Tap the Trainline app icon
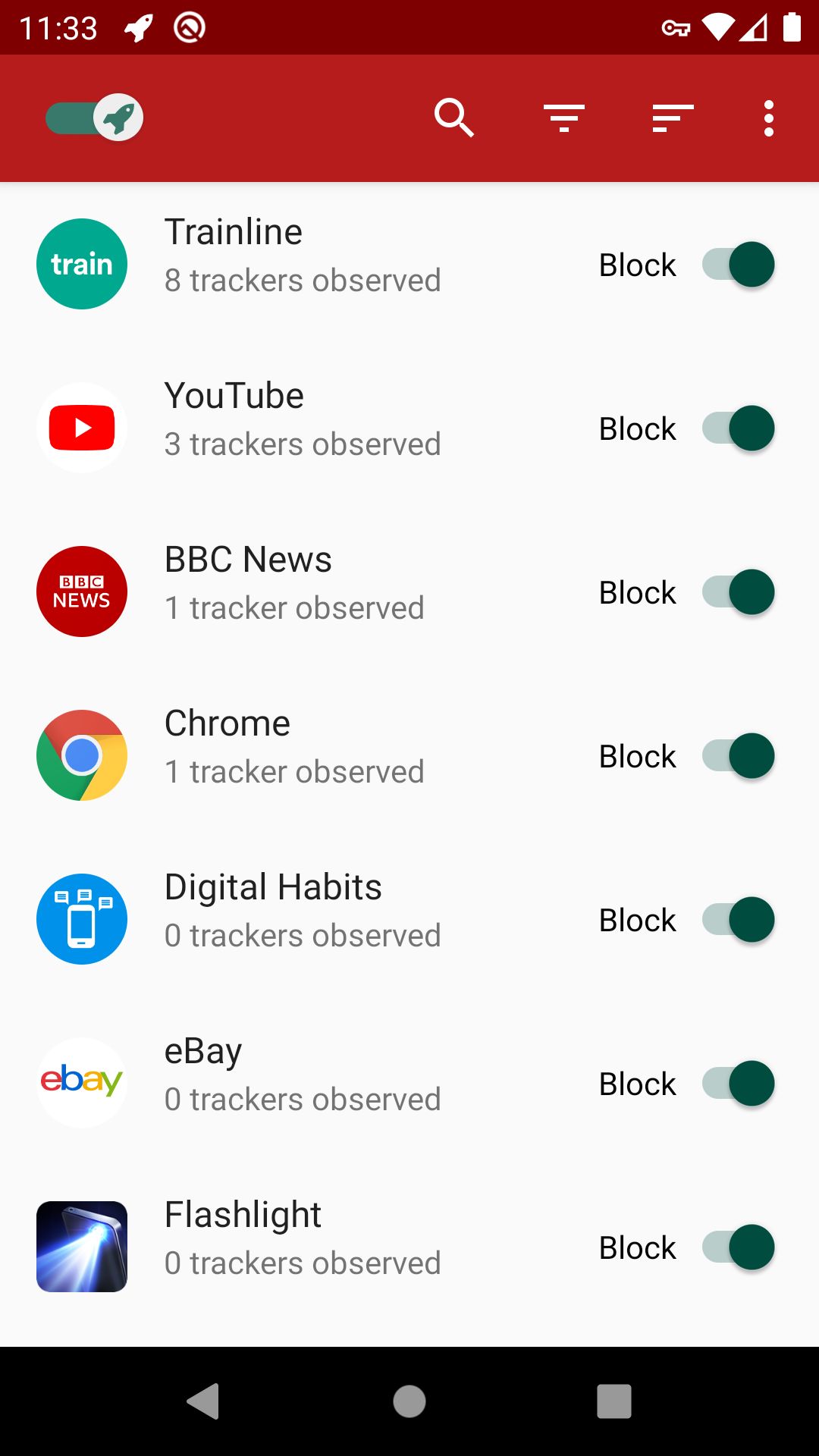The height and width of the screenshot is (1456, 819). (x=81, y=263)
